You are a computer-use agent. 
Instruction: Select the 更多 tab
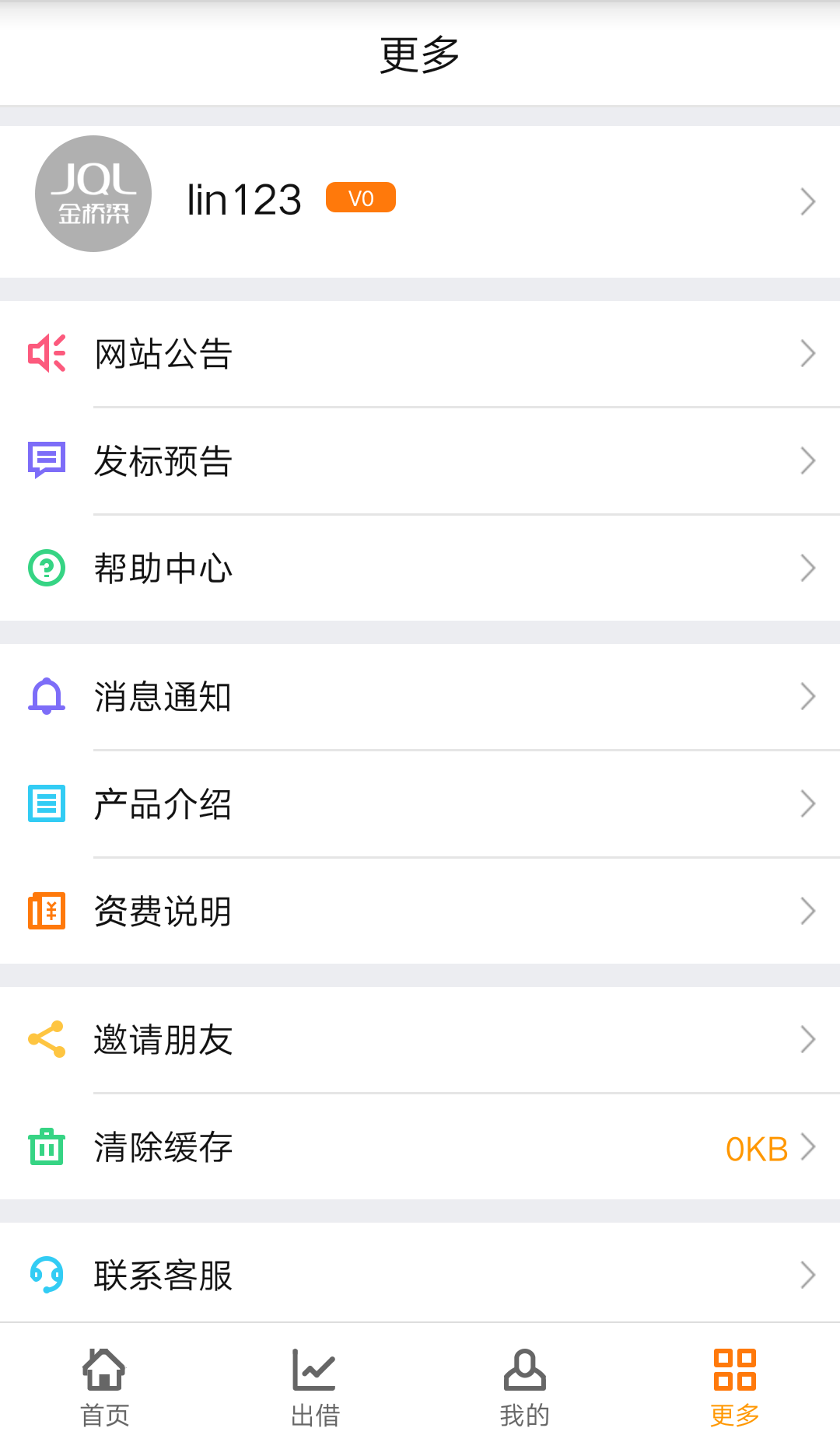(x=735, y=1387)
